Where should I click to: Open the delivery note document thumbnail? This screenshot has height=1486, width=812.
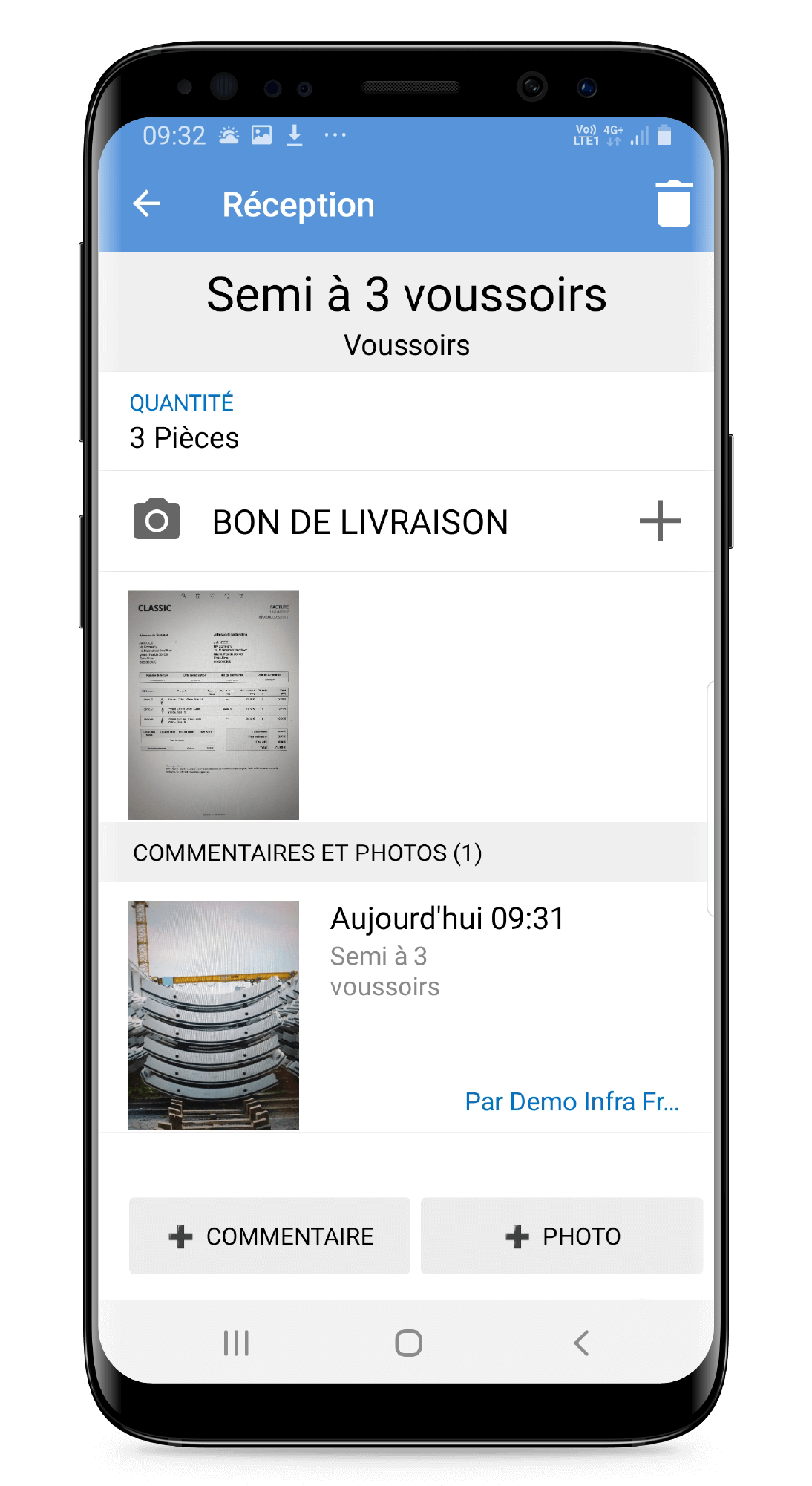coord(213,705)
